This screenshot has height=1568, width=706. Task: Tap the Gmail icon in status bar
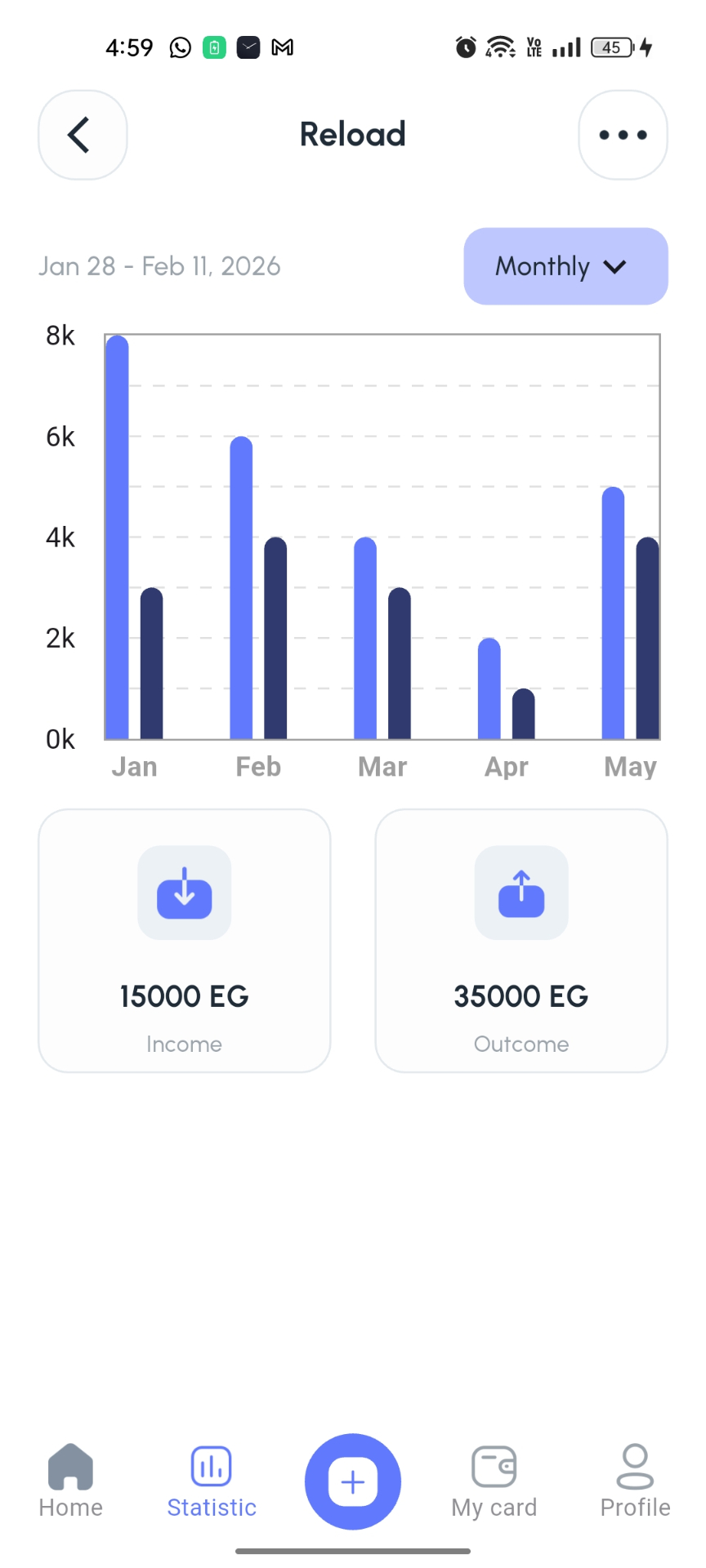282,47
